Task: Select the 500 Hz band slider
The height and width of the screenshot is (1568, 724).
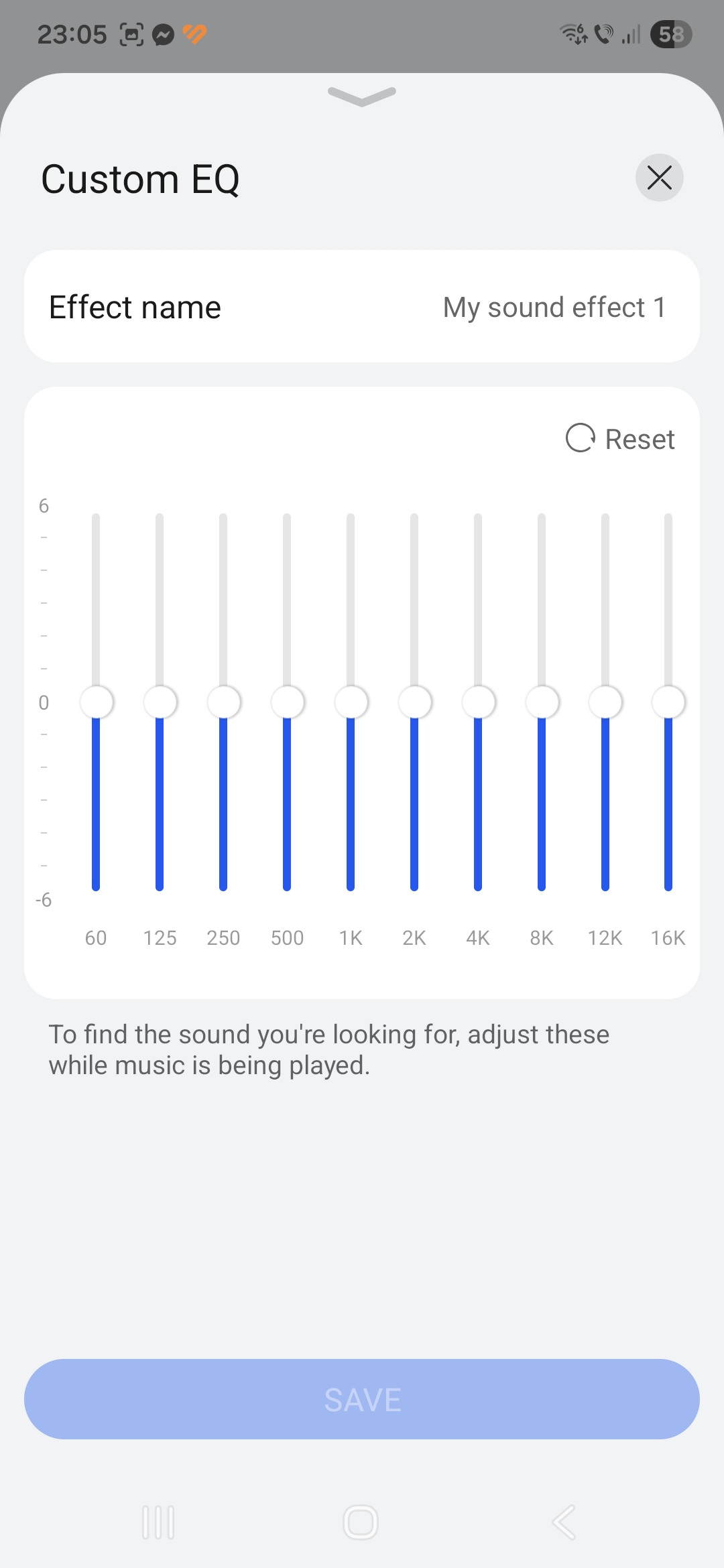Action: click(288, 702)
